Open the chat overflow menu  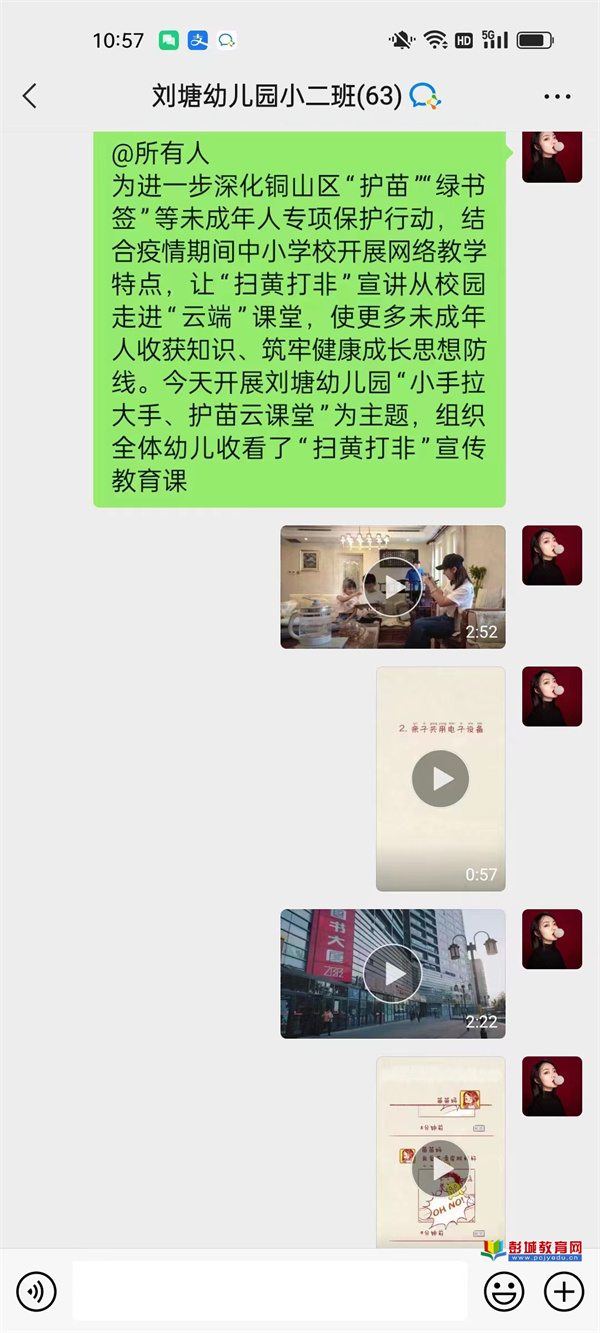click(x=556, y=97)
